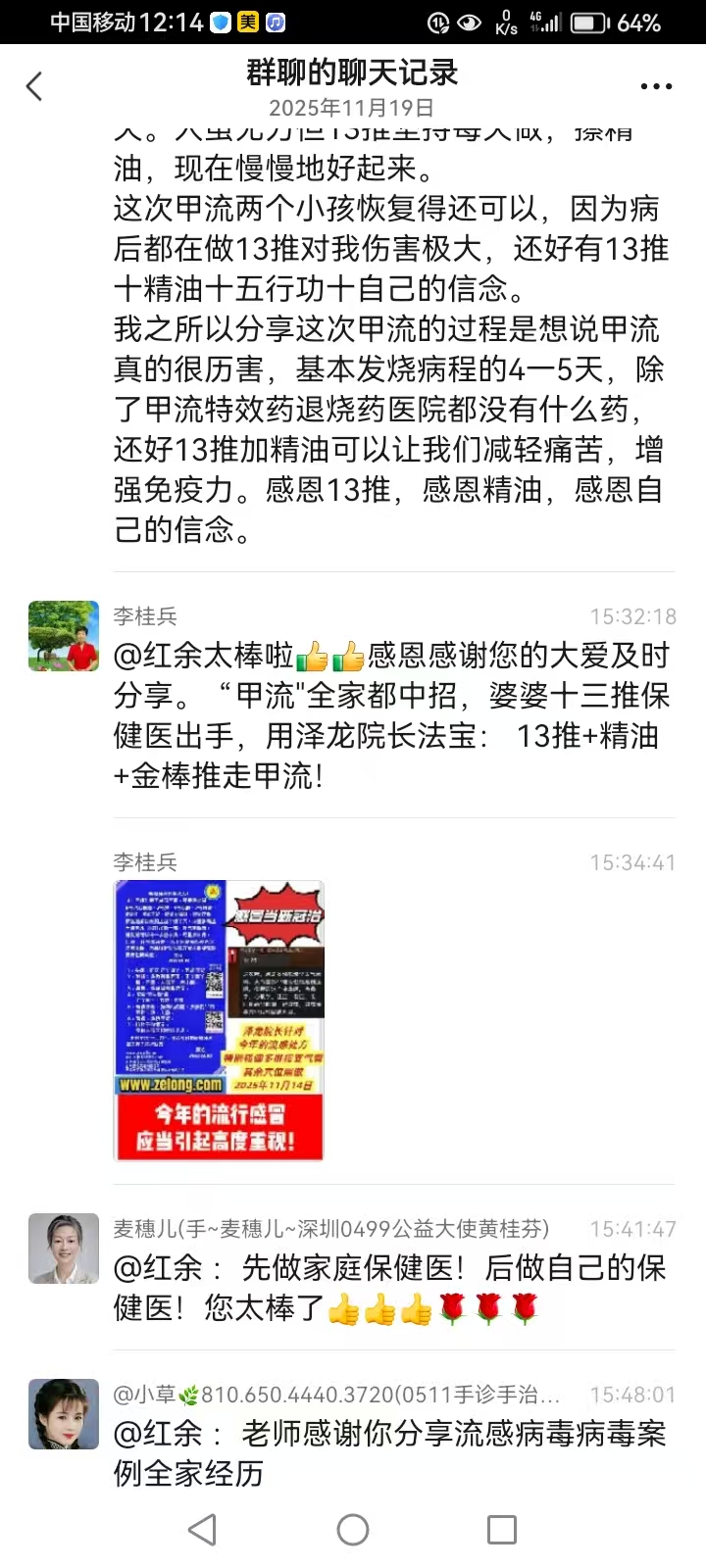706x1568 pixels.
Task: View 李桂兵's profile avatar
Action: pyautogui.click(x=64, y=636)
